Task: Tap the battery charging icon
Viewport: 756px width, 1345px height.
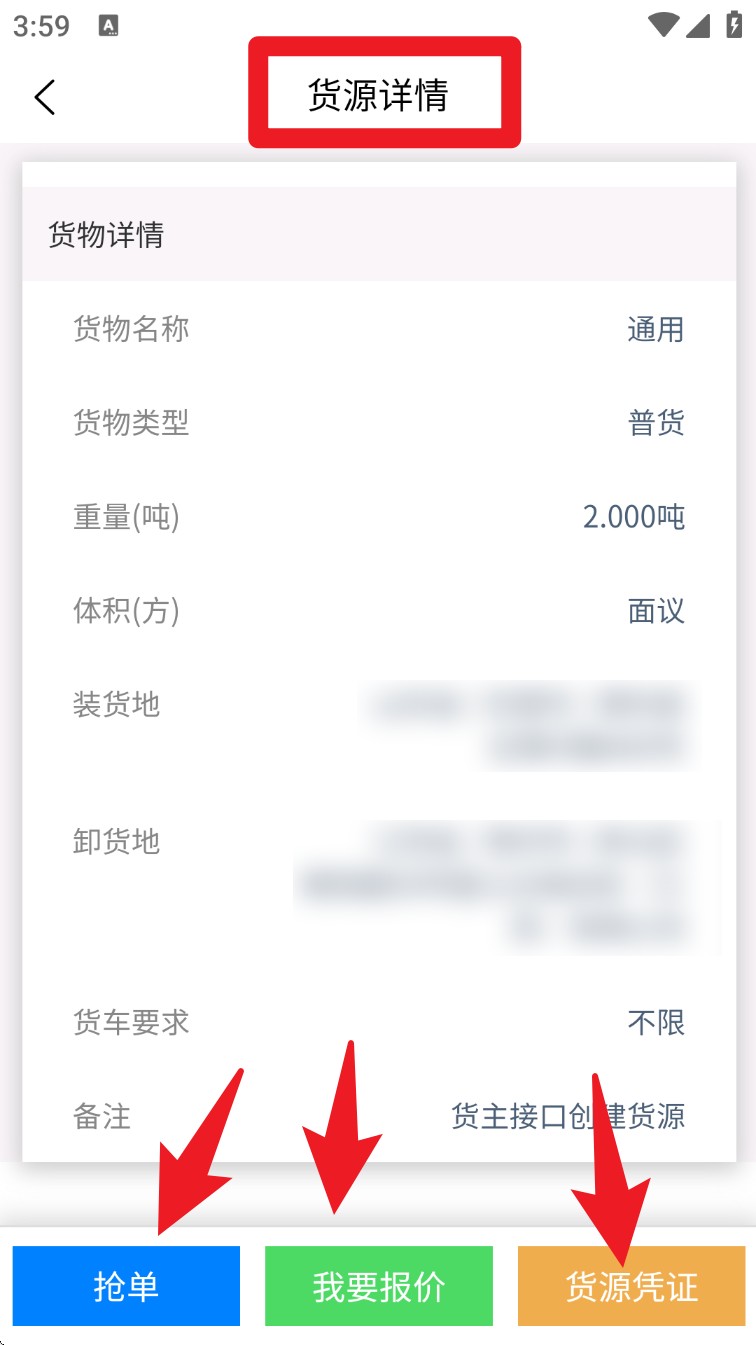Action: pyautogui.click(x=735, y=25)
